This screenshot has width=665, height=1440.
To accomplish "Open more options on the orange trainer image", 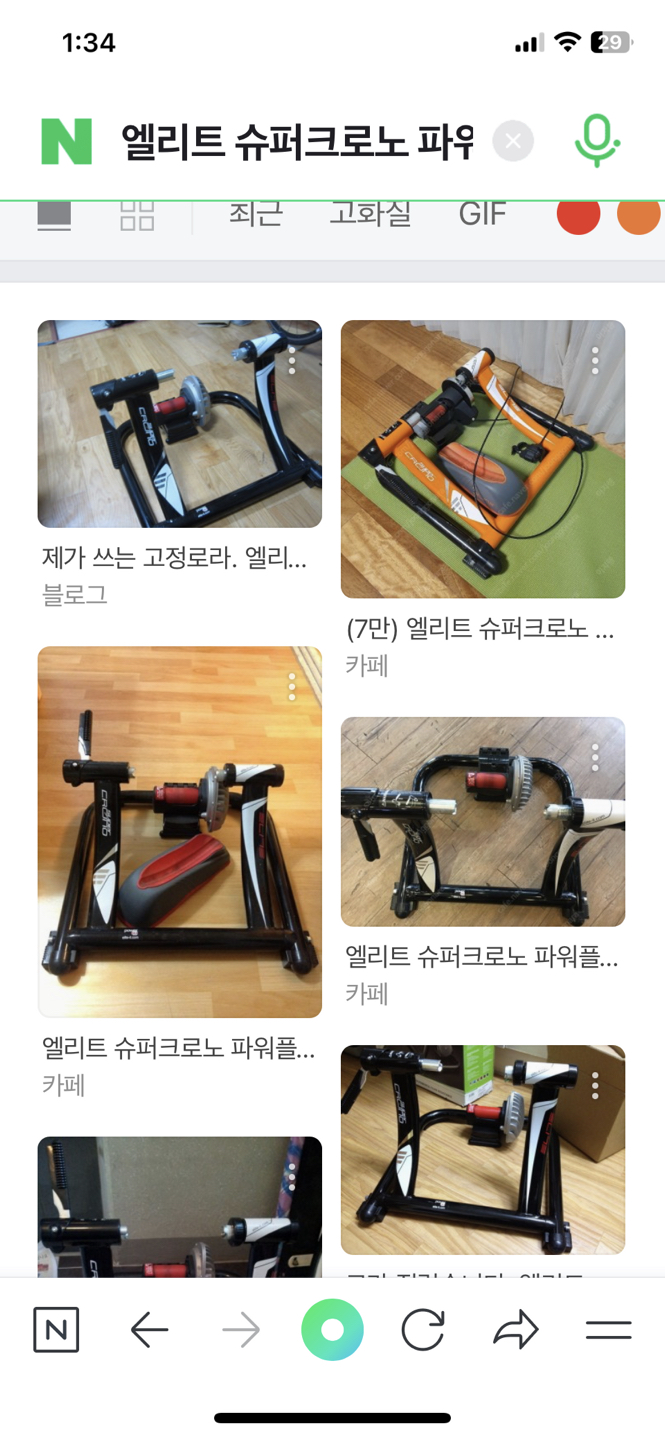I will tap(595, 361).
